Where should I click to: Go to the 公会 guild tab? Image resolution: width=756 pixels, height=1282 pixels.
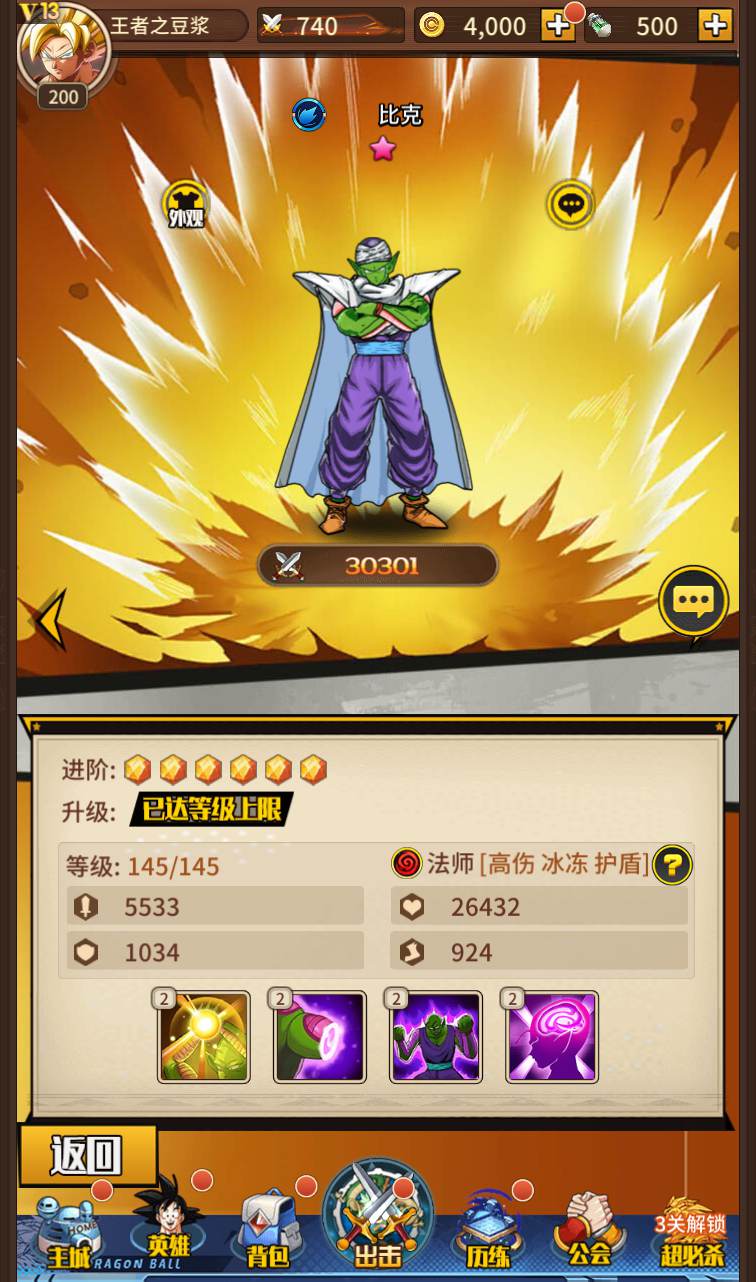tap(590, 1230)
